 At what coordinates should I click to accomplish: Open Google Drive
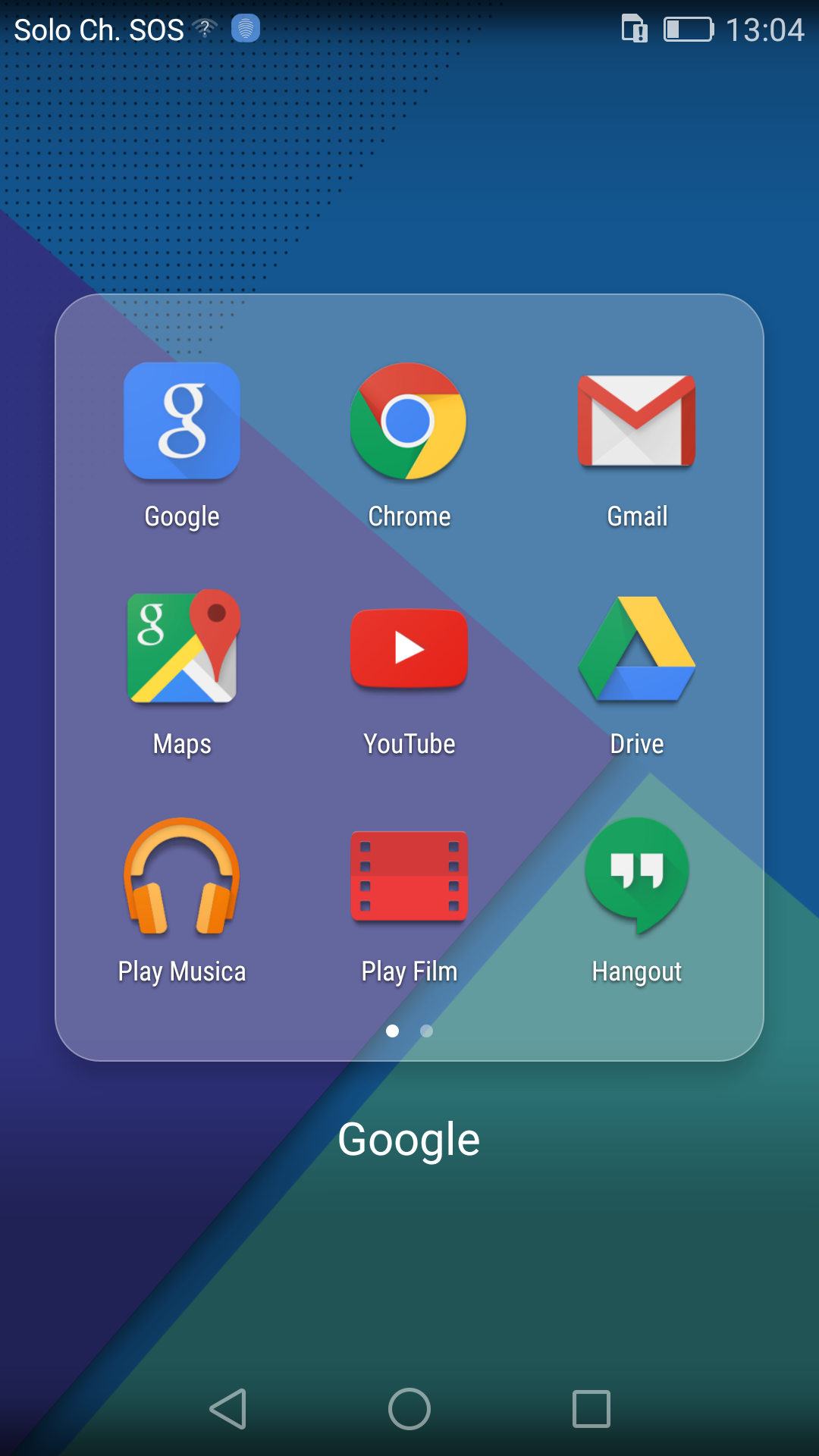[636, 648]
